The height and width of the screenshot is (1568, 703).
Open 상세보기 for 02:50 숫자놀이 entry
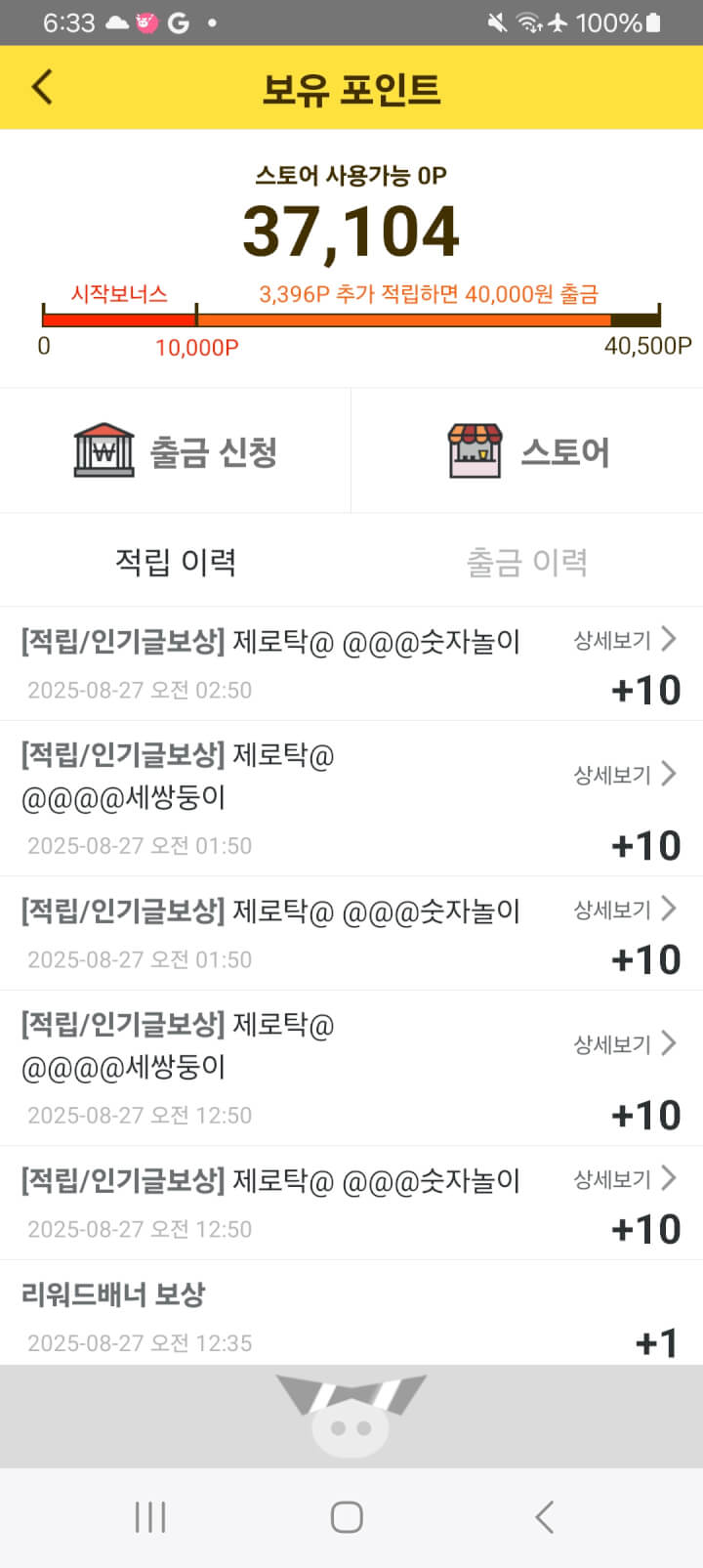point(625,641)
